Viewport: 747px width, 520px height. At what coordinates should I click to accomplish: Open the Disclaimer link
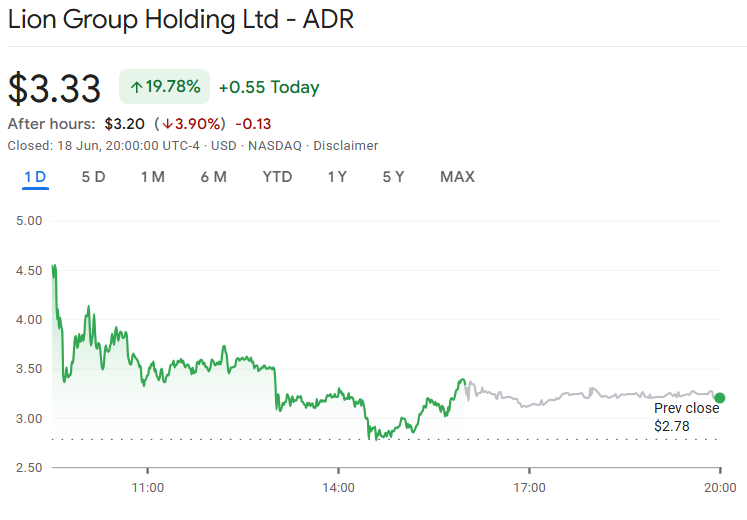coord(345,146)
